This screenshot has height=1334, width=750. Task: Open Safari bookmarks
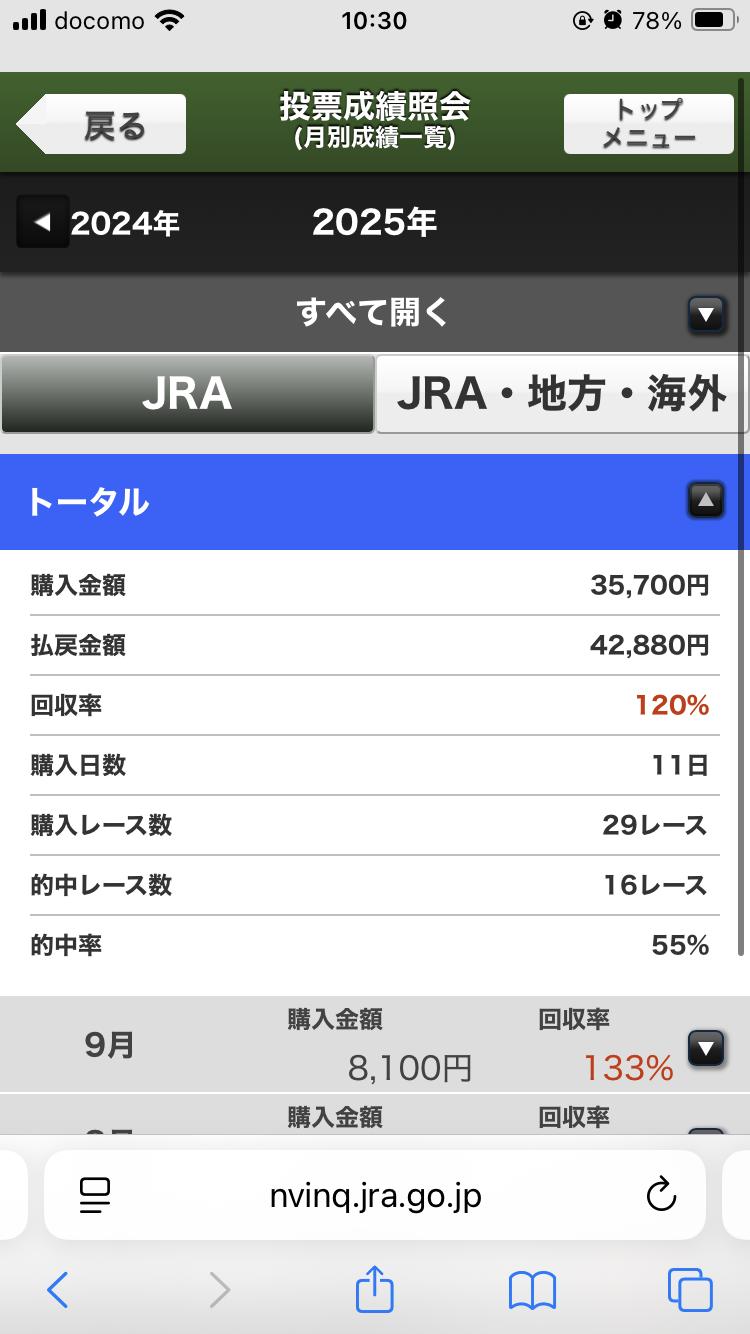tap(532, 1290)
